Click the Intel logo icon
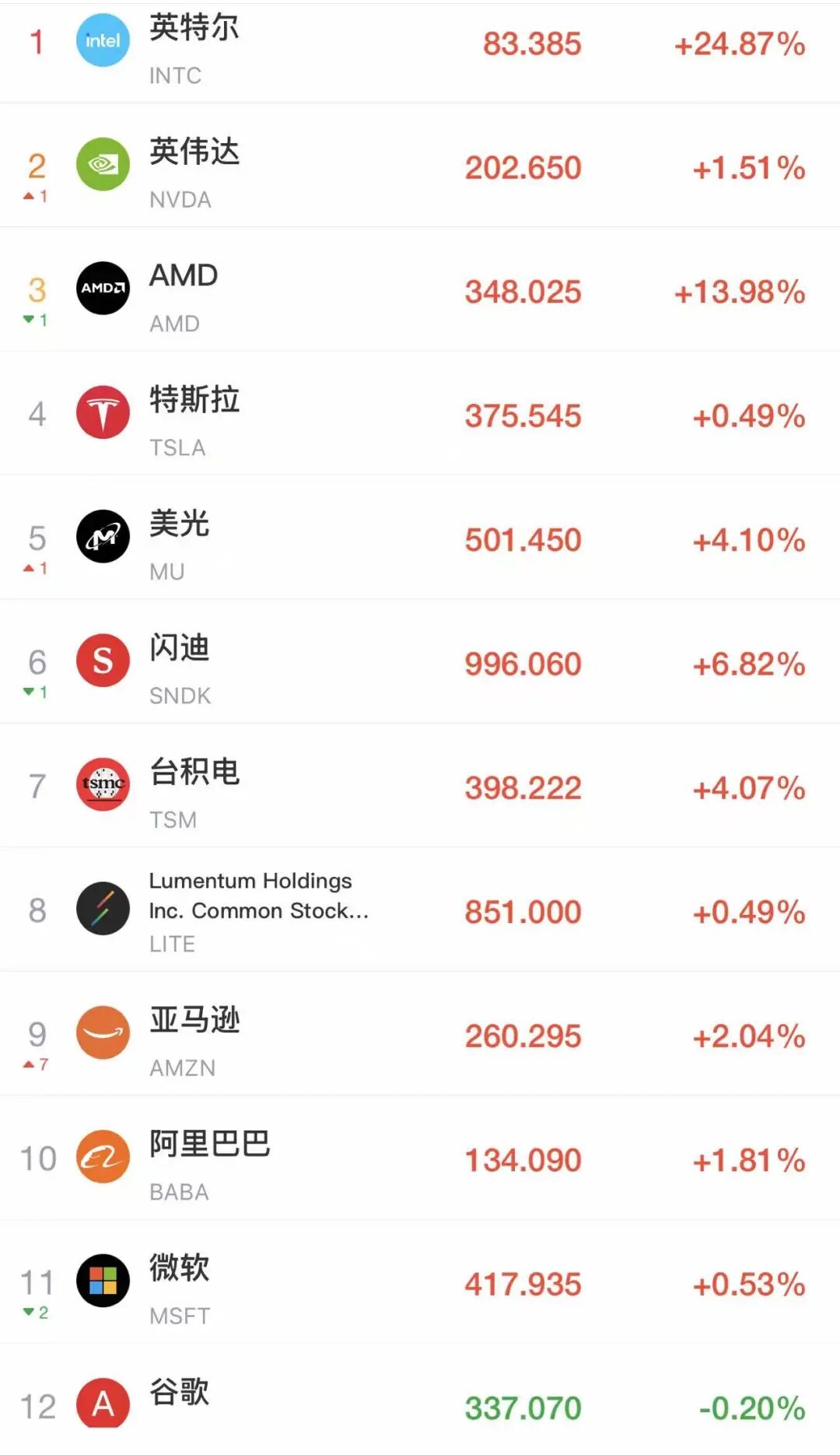This screenshot has height=1455, width=840. coord(102,40)
